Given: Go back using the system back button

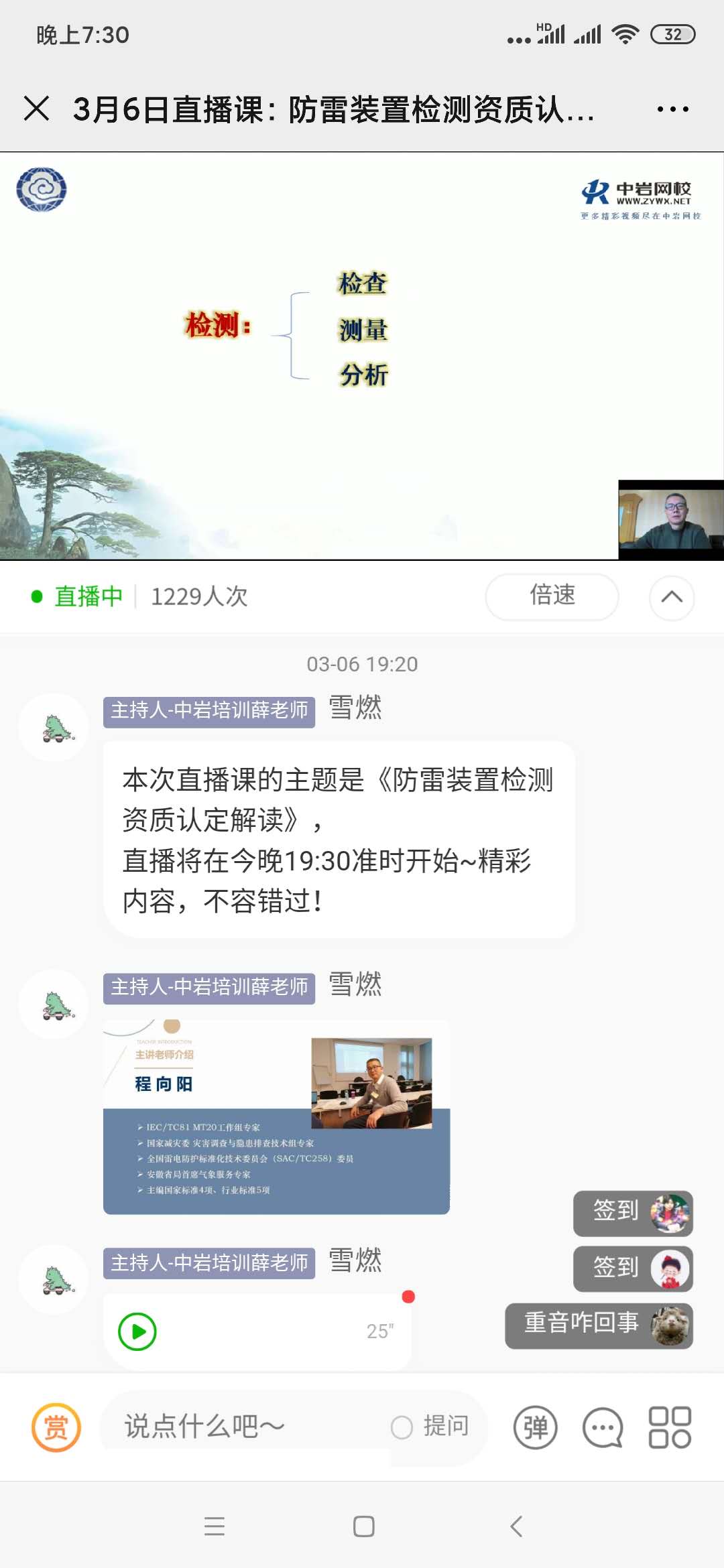Looking at the screenshot, I should [516, 1526].
